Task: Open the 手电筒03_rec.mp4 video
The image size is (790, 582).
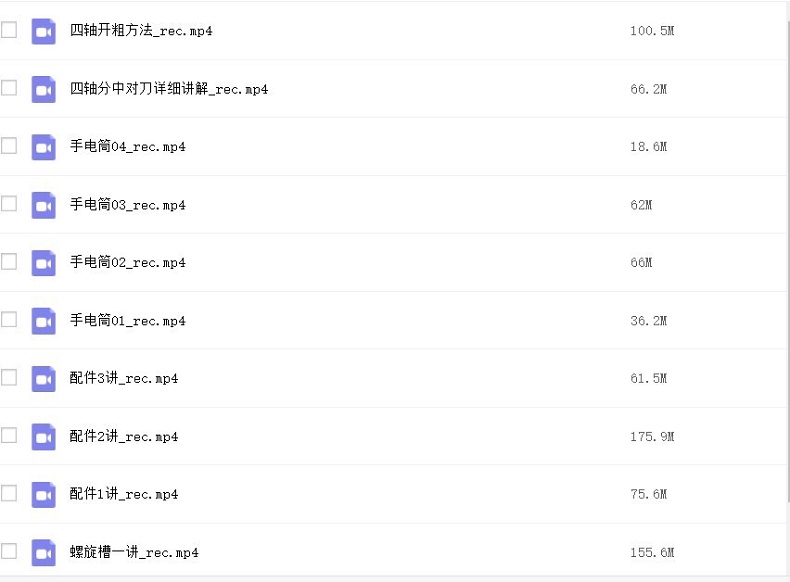Action: (127, 205)
